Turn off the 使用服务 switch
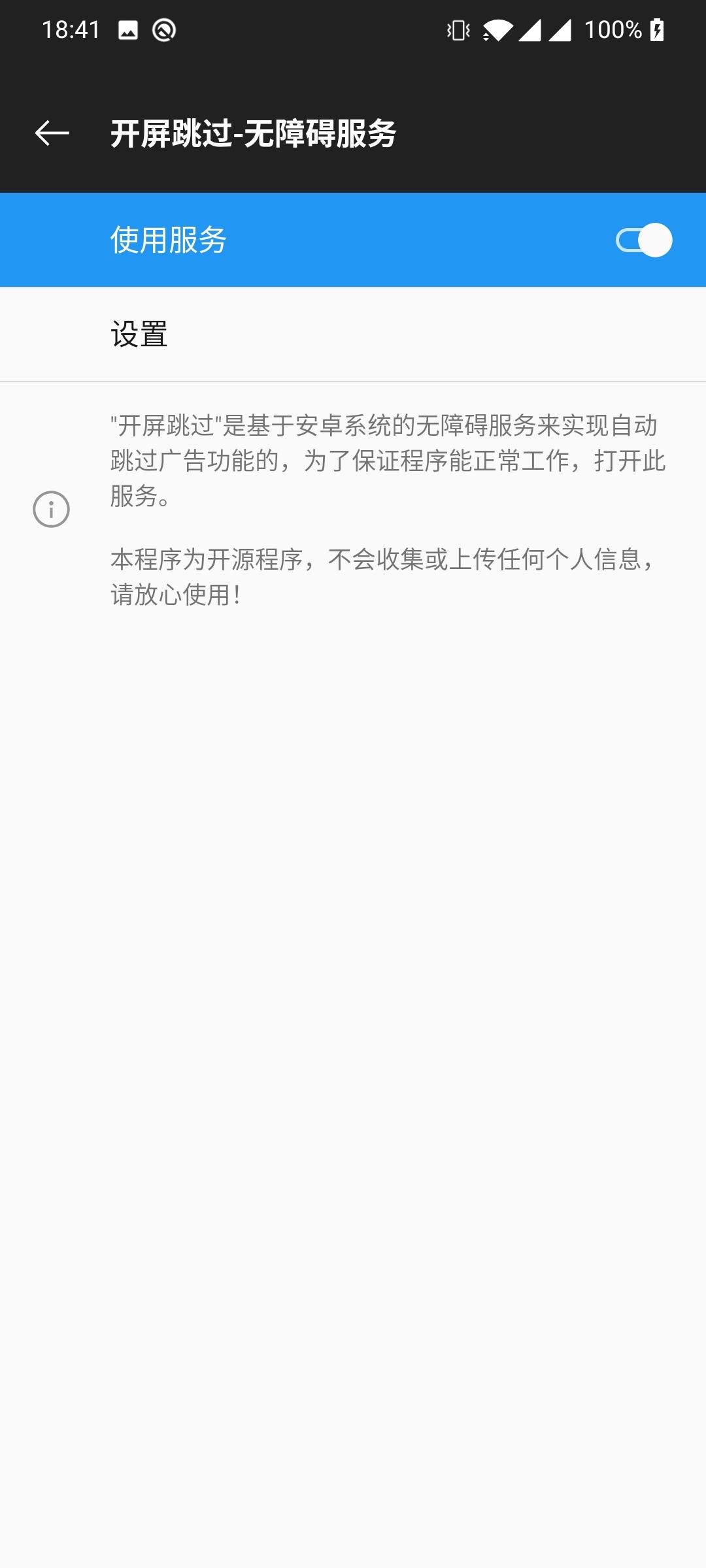The width and height of the screenshot is (706, 1568). [644, 240]
